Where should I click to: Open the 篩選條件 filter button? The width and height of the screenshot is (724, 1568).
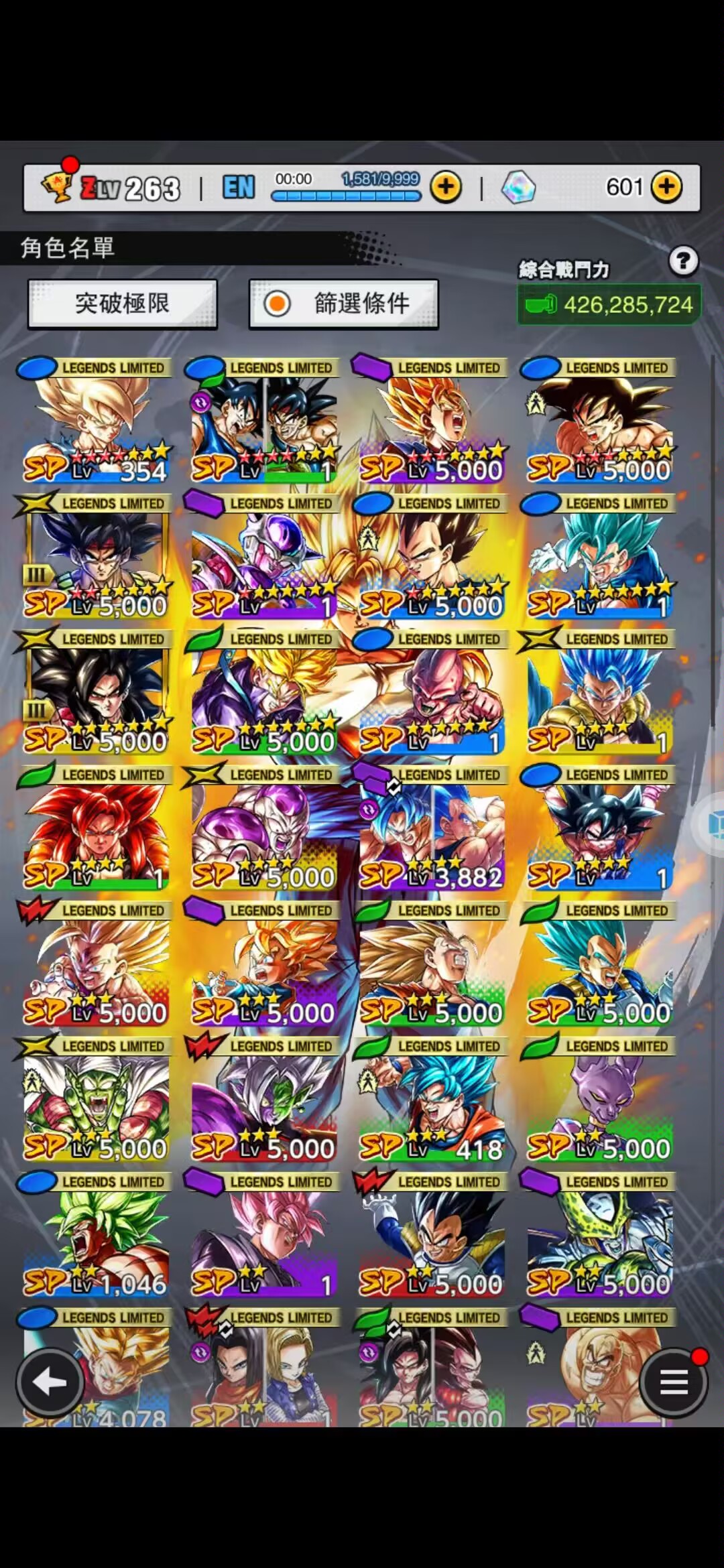tap(343, 304)
